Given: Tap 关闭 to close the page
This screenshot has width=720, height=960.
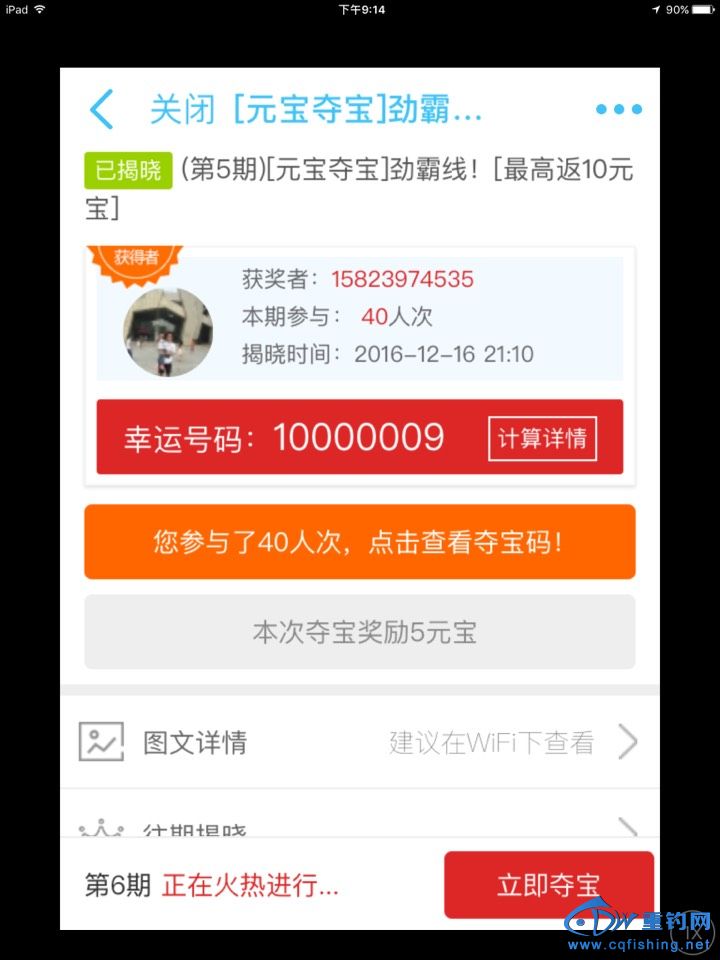Looking at the screenshot, I should click(182, 109).
